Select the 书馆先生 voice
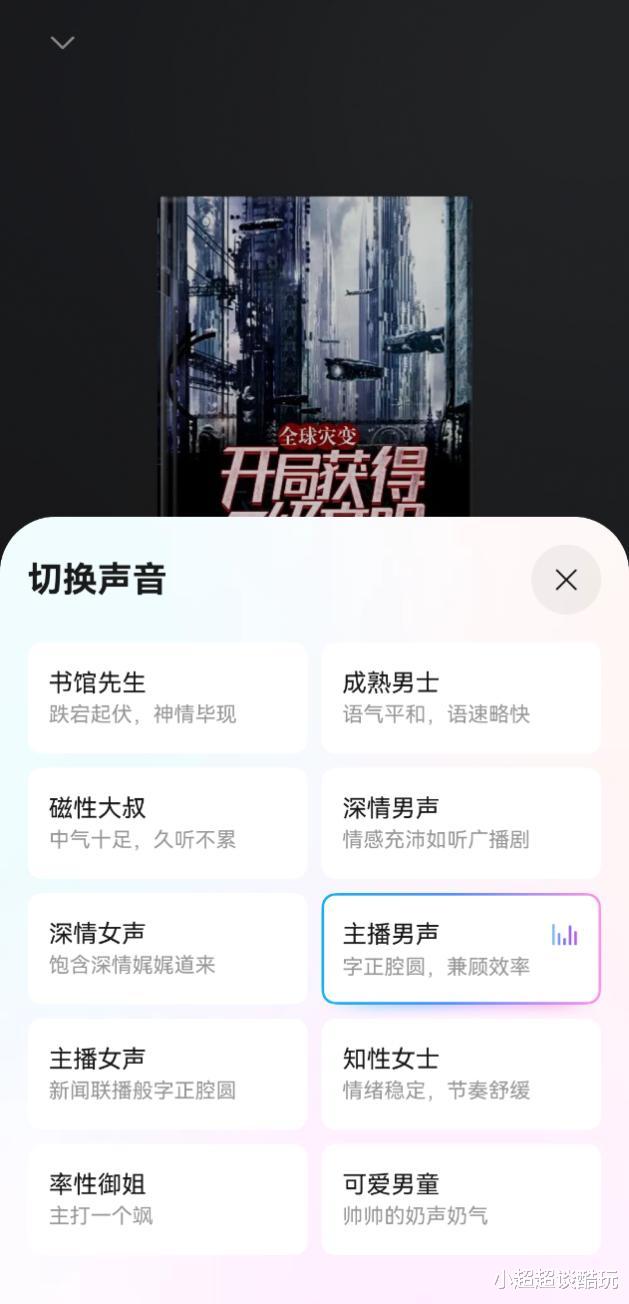Viewport: 629px width, 1304px height. [167, 697]
